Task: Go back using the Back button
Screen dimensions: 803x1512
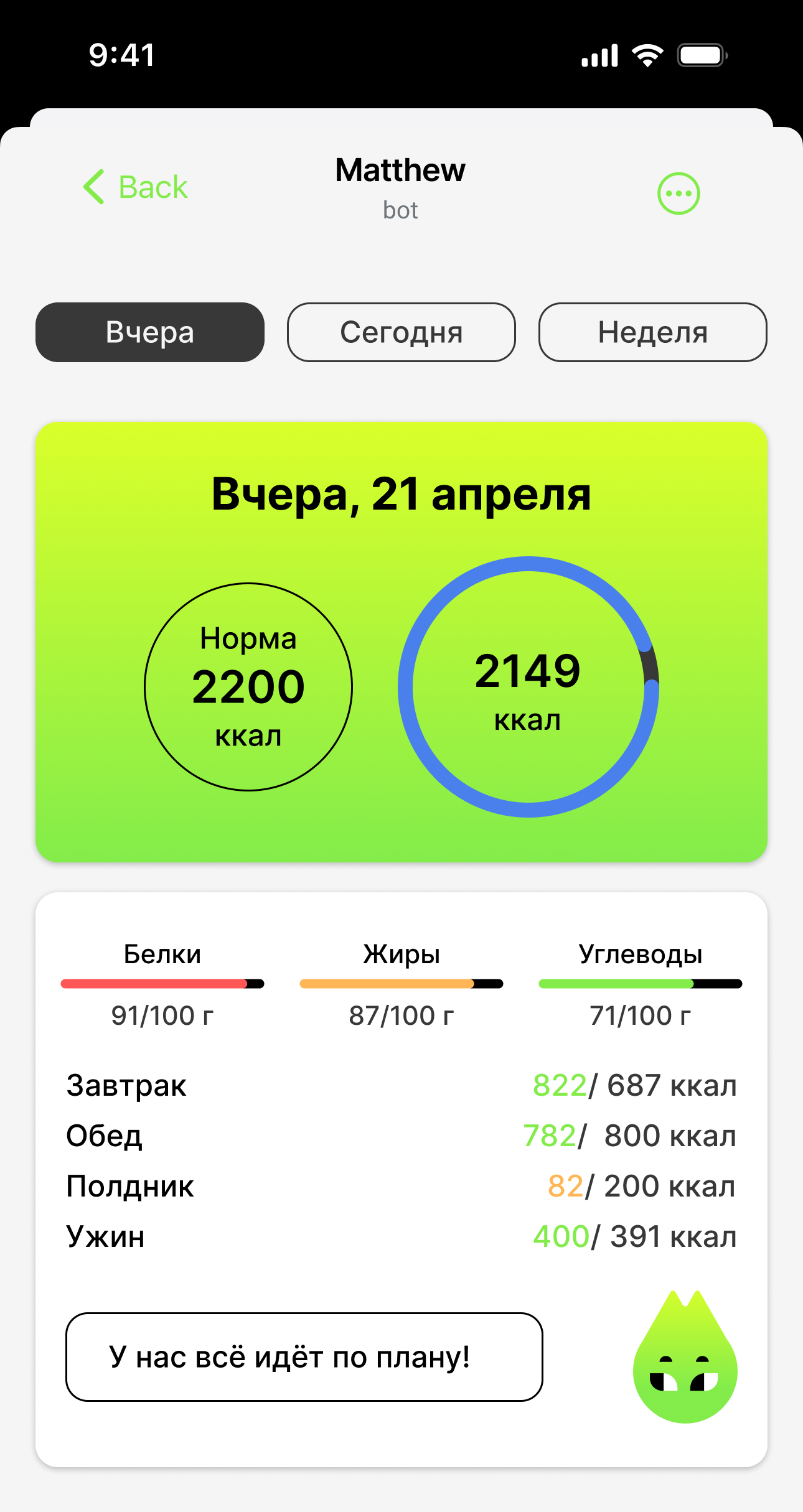Action: pos(136,187)
